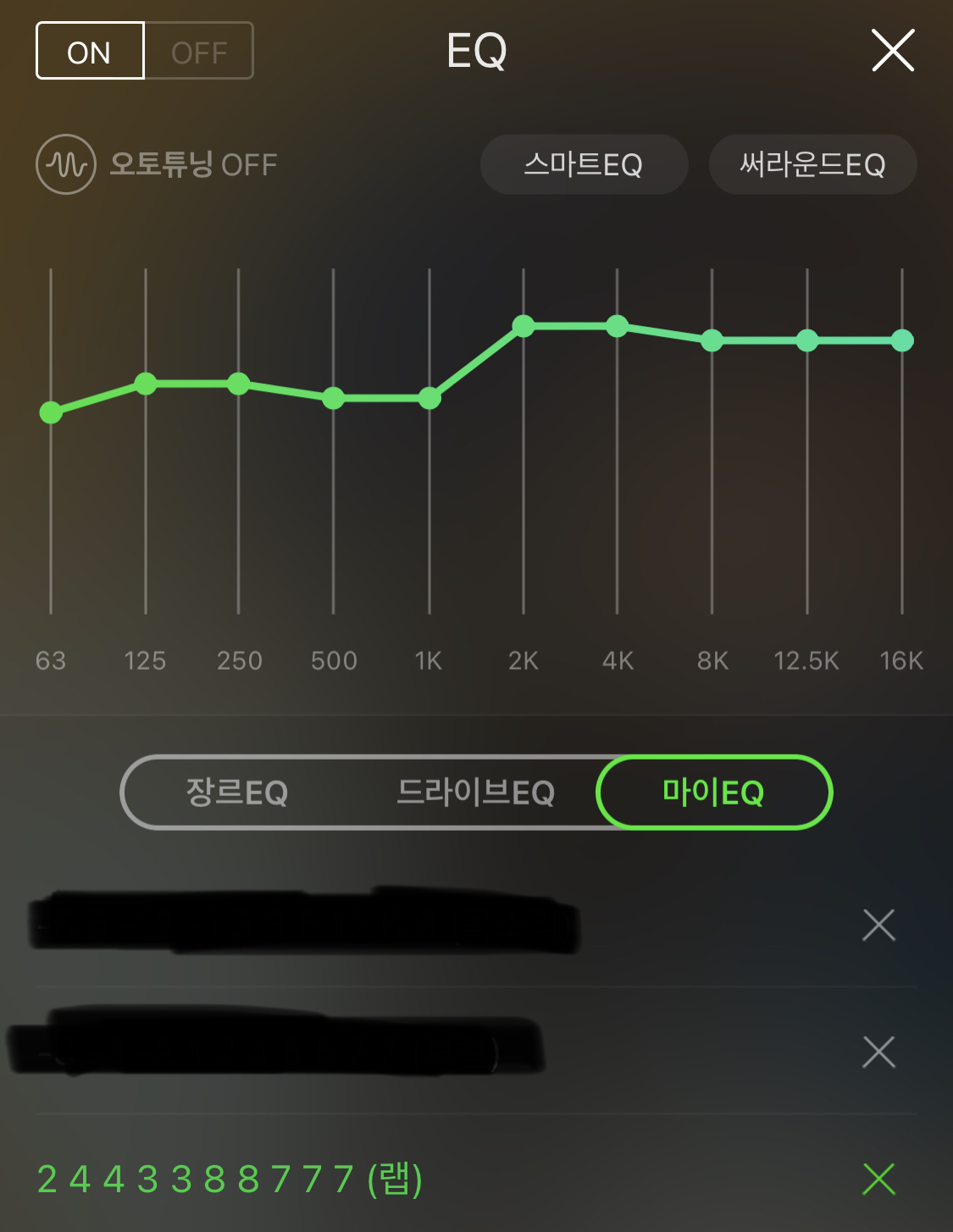Select the 마이EQ tab
This screenshot has height=1232, width=953.
point(714,793)
